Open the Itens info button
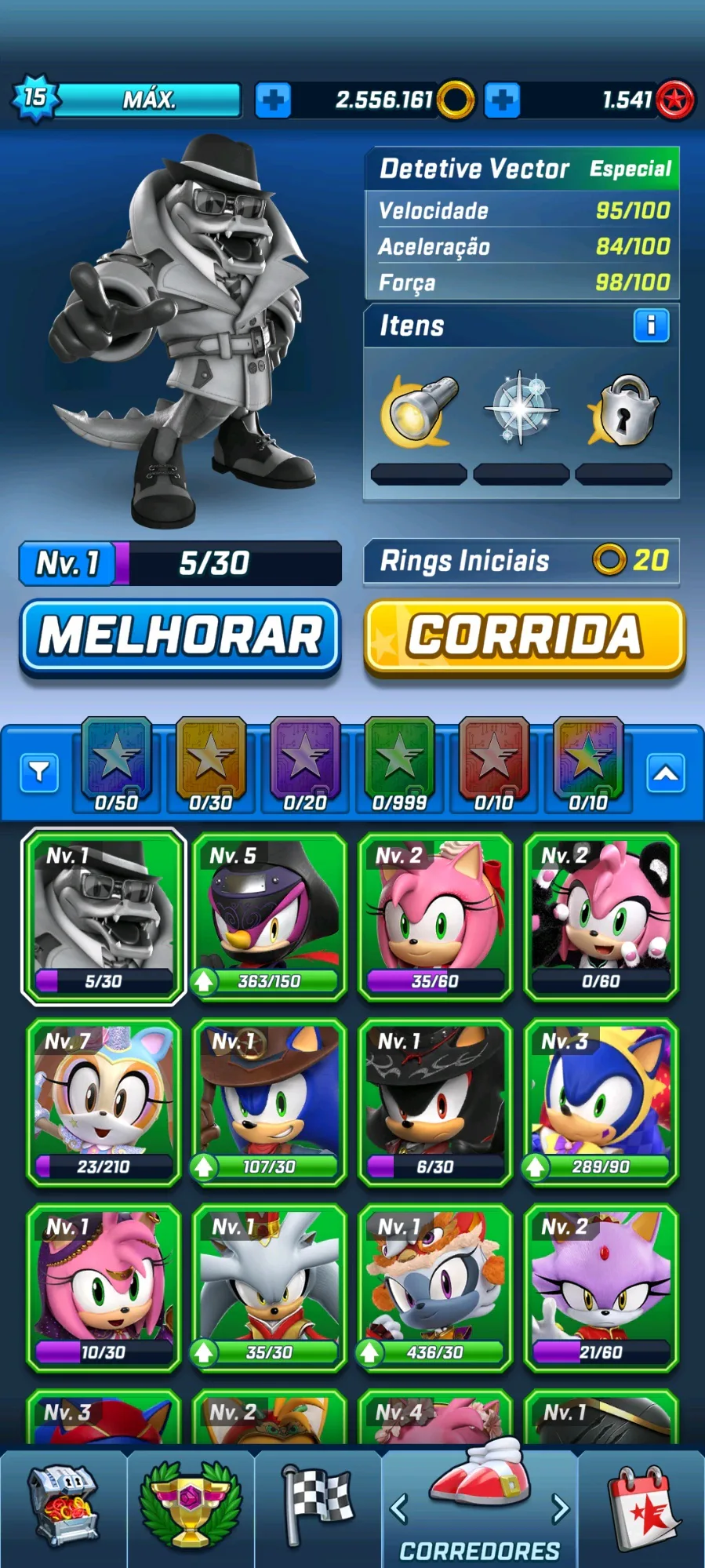This screenshot has height=1568, width=705. (x=651, y=326)
